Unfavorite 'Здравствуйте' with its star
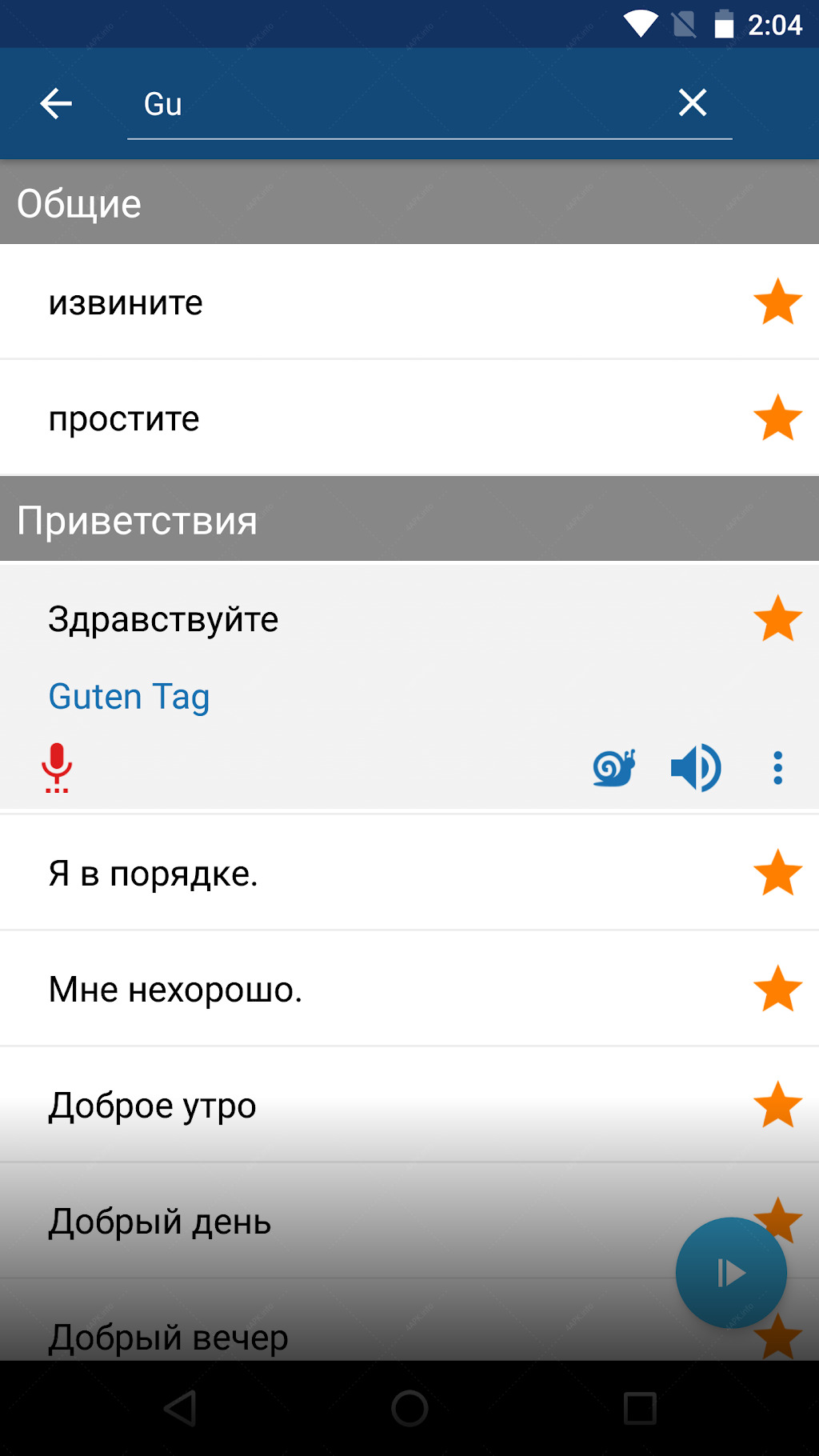Screen dimensions: 819x1456 (777, 618)
